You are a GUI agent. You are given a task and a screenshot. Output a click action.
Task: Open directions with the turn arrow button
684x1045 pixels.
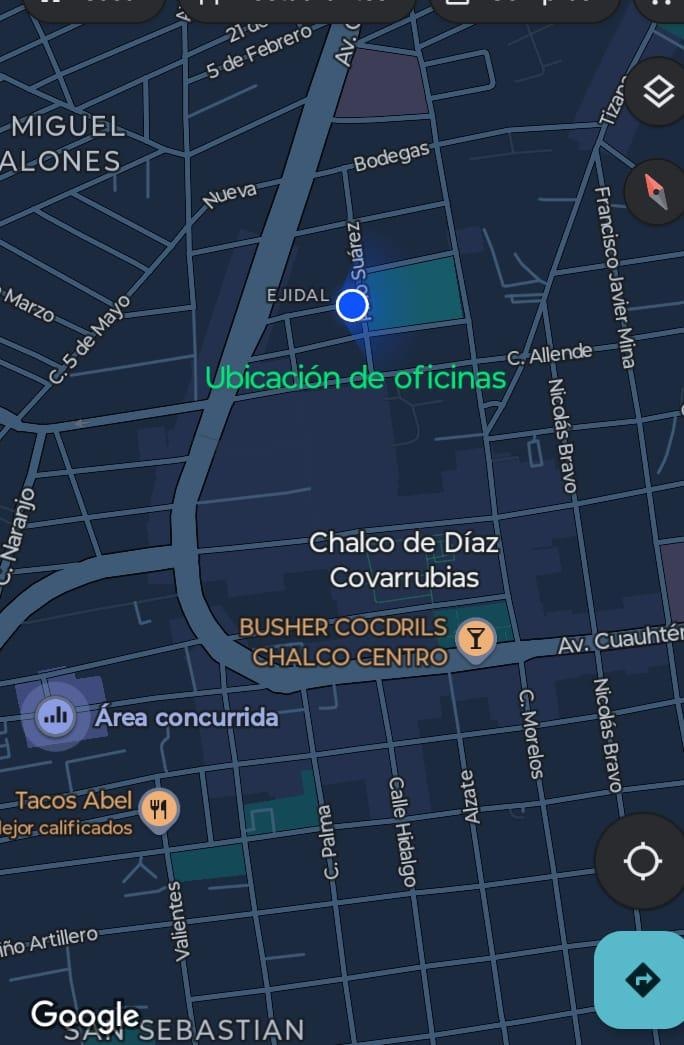tap(641, 980)
